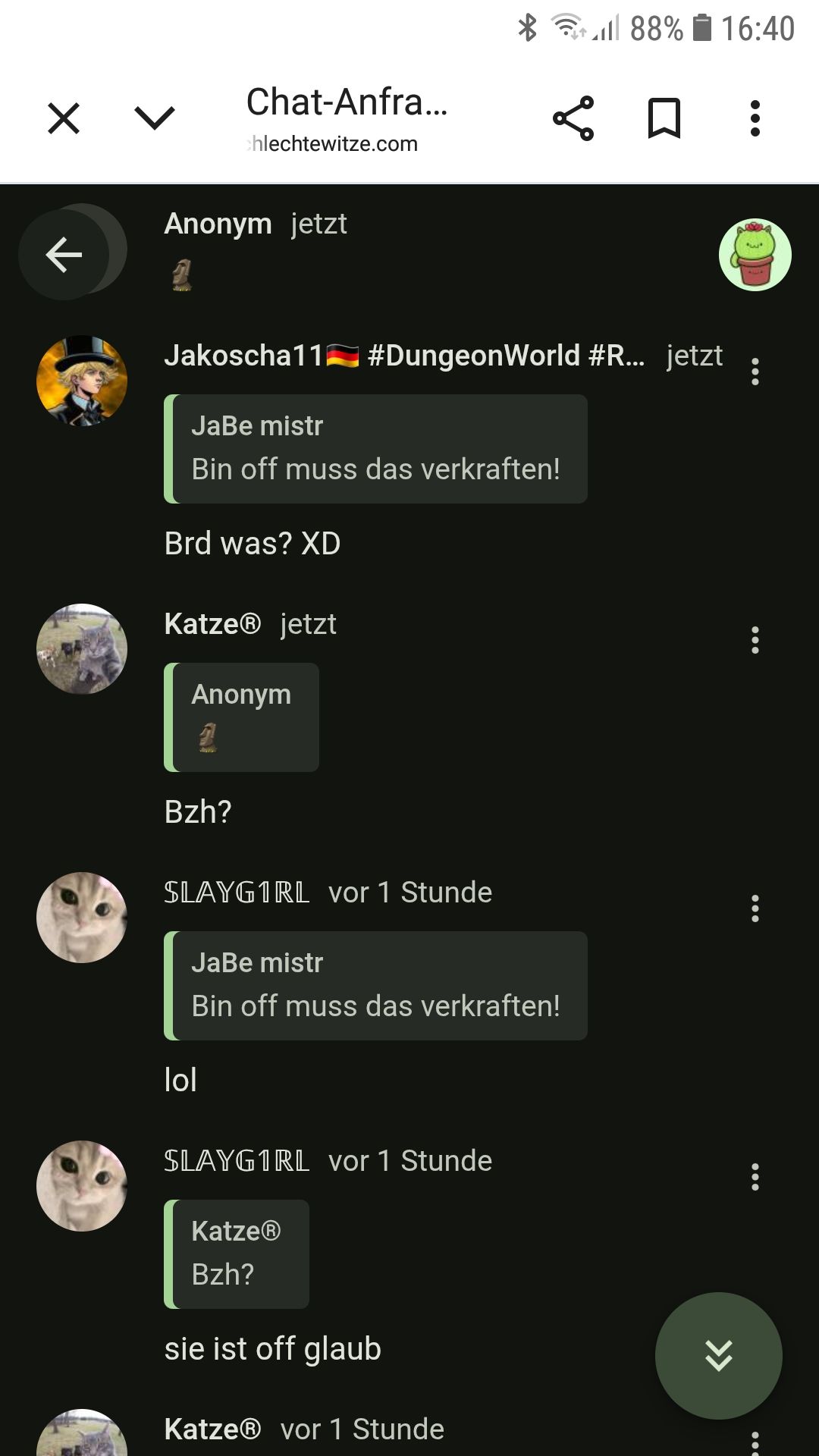View SLAYG1RL's avatar beside the "lol" message

pos(82,918)
